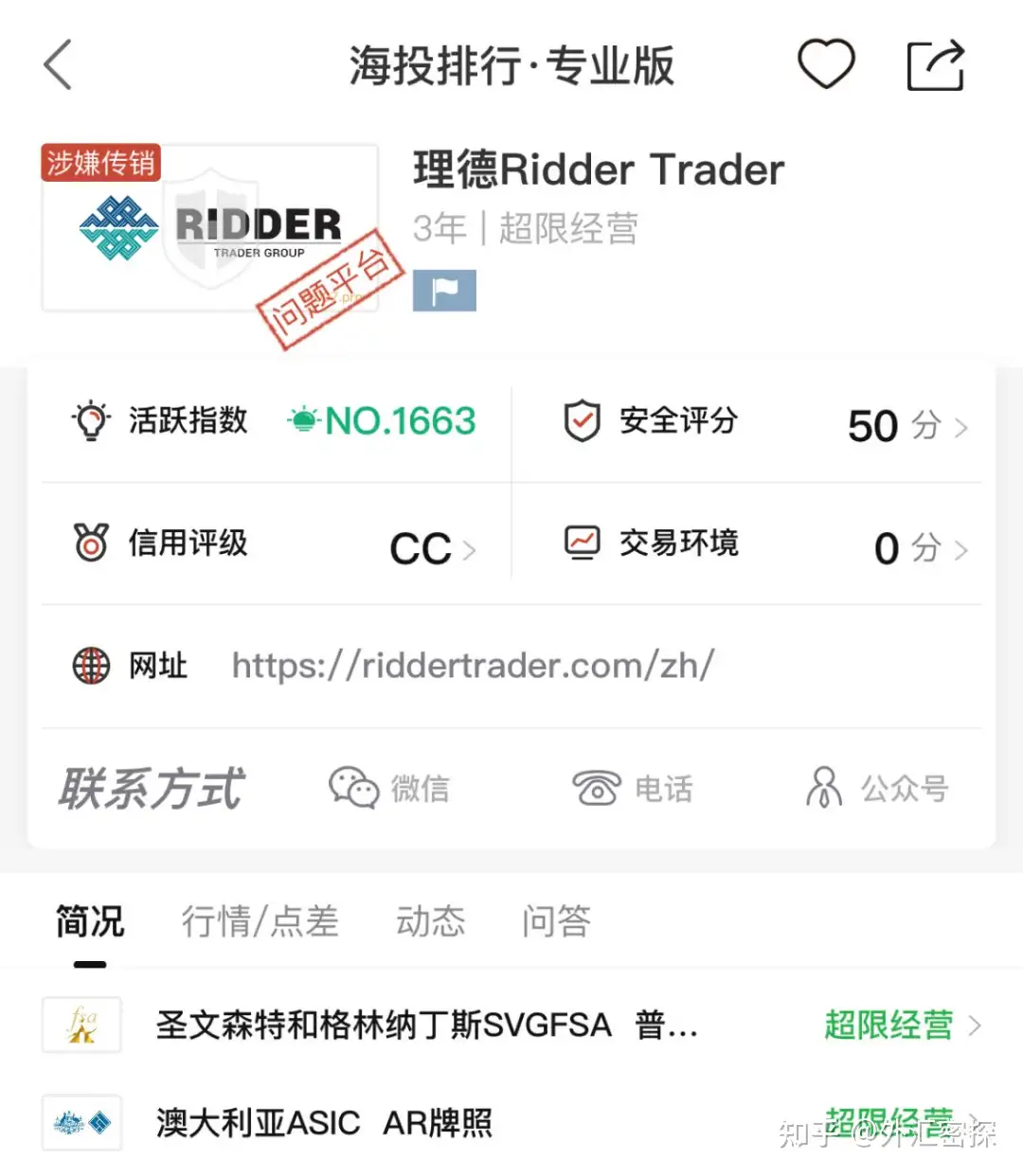
Task: Open the 公众号 contact option
Action: tap(877, 788)
